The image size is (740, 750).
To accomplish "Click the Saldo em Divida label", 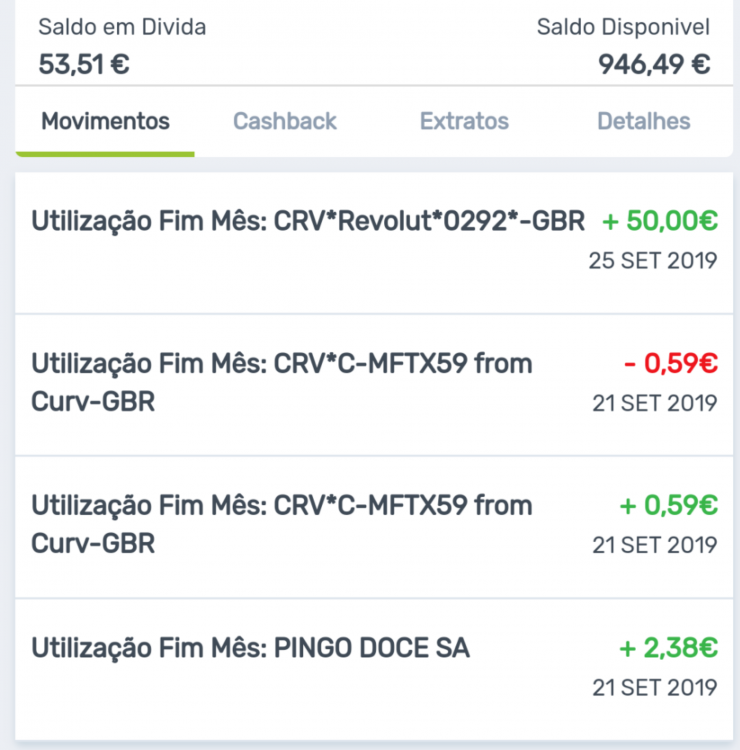I will point(121,27).
